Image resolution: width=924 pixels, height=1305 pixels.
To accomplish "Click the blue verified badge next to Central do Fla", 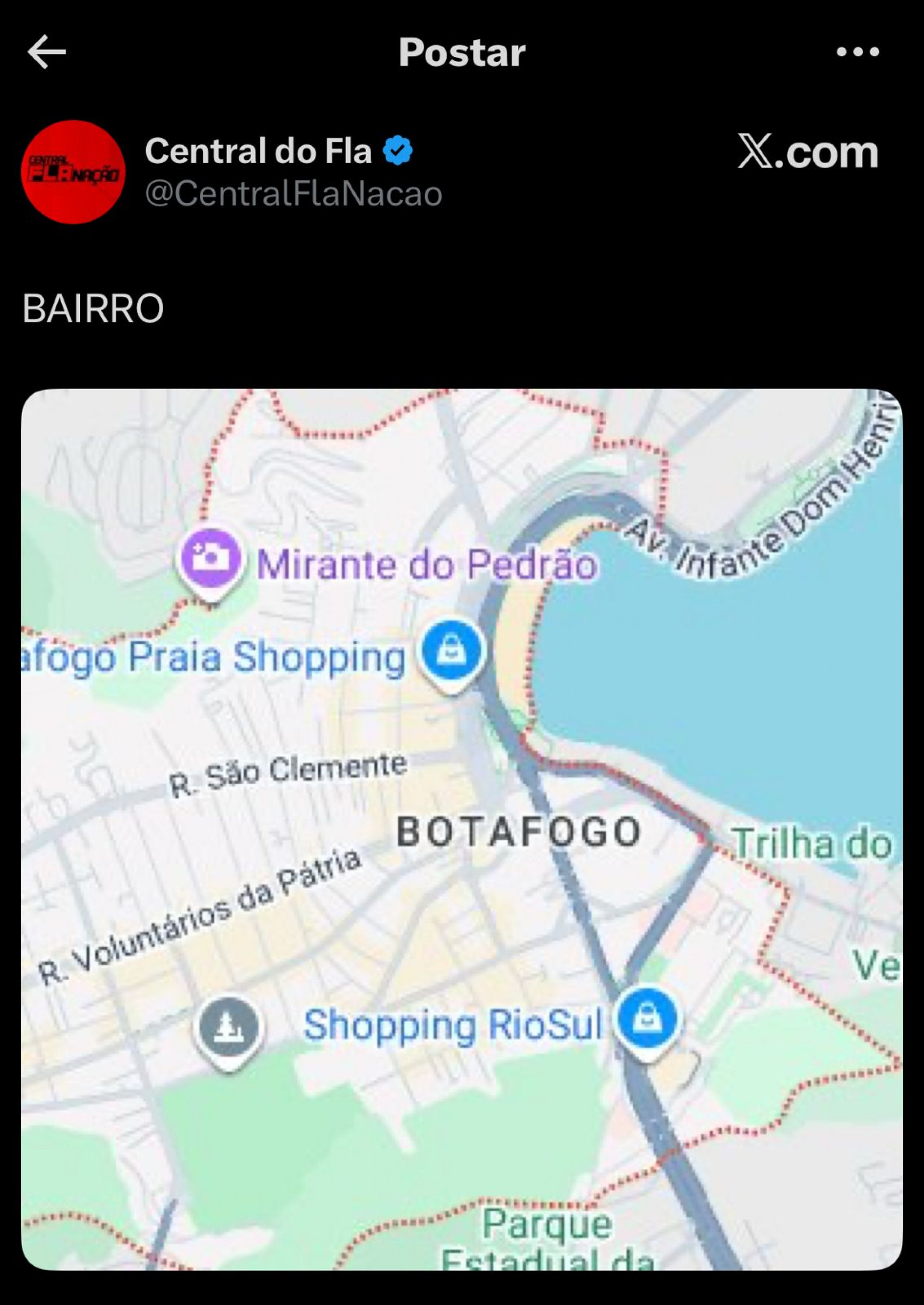I will (400, 150).
